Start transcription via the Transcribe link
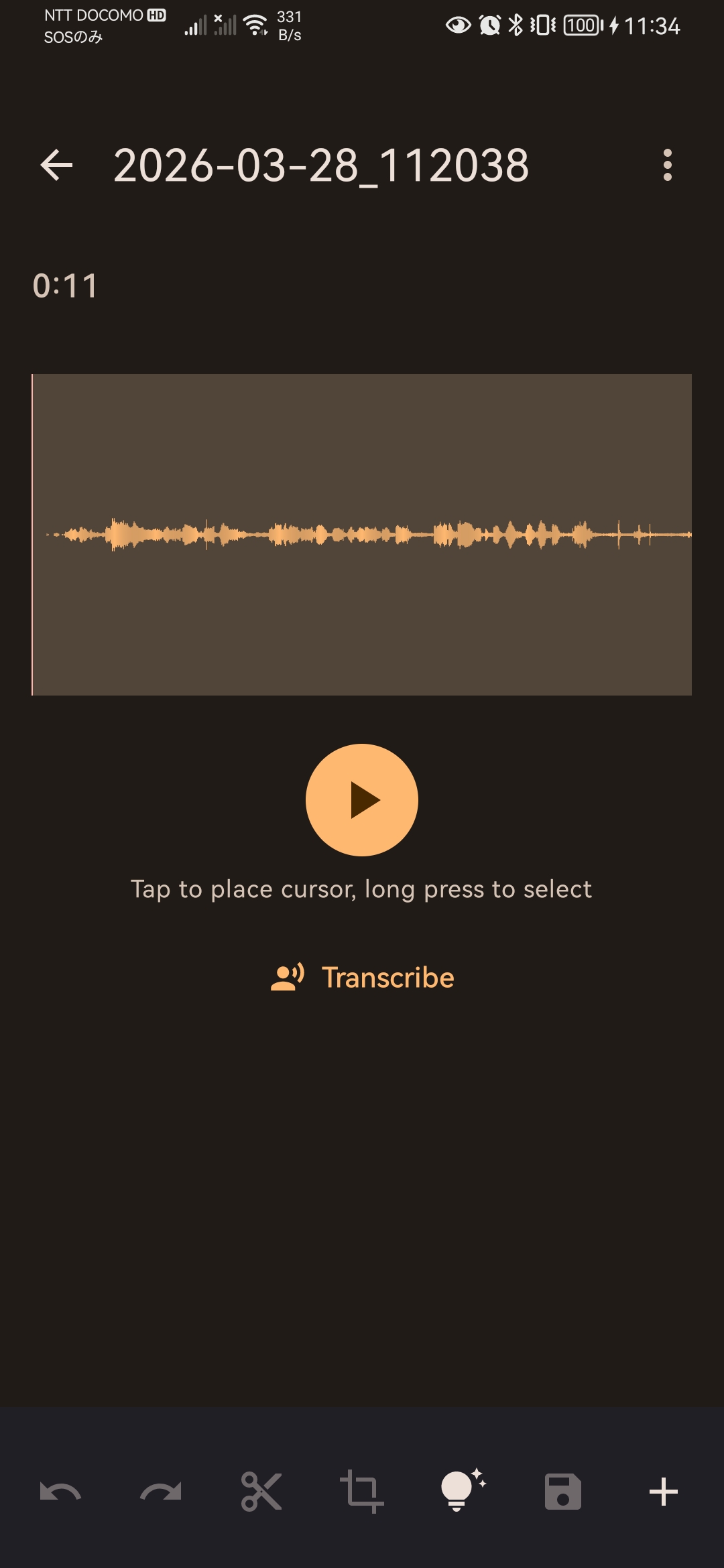 click(x=389, y=978)
